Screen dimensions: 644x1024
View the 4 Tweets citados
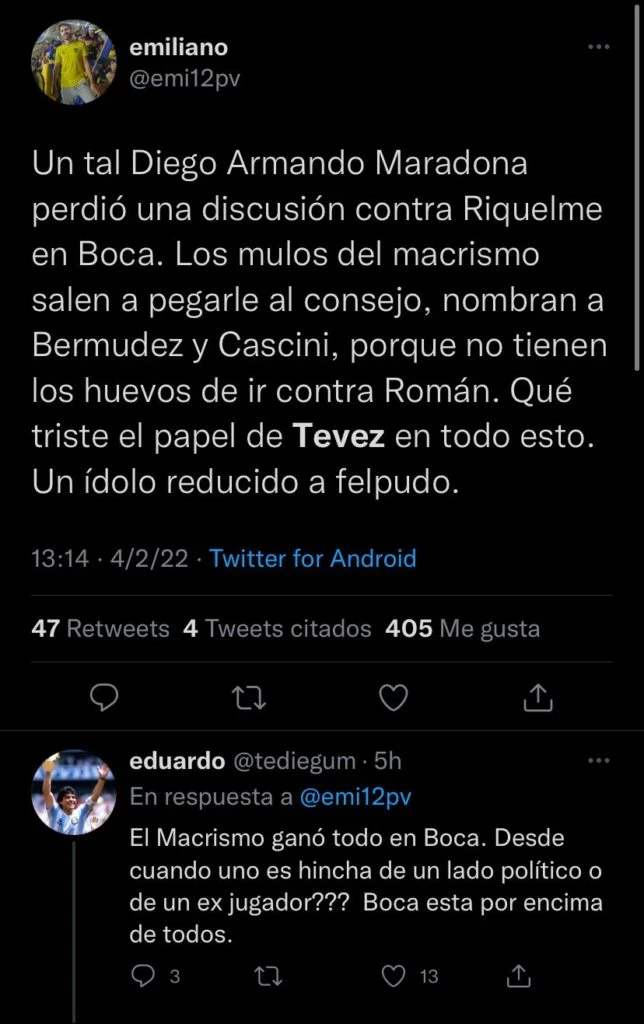278,629
